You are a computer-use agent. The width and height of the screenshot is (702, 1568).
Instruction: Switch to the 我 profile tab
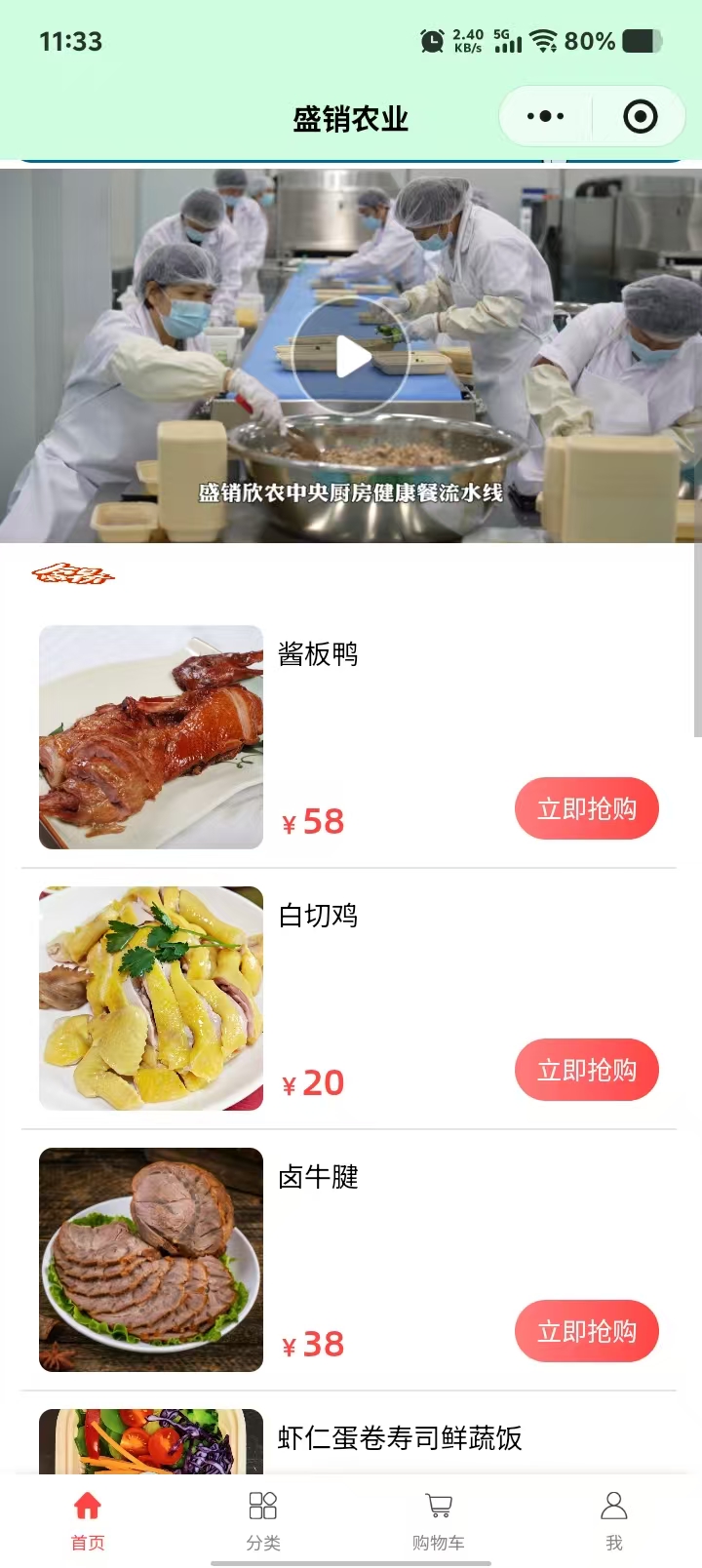tap(614, 1519)
